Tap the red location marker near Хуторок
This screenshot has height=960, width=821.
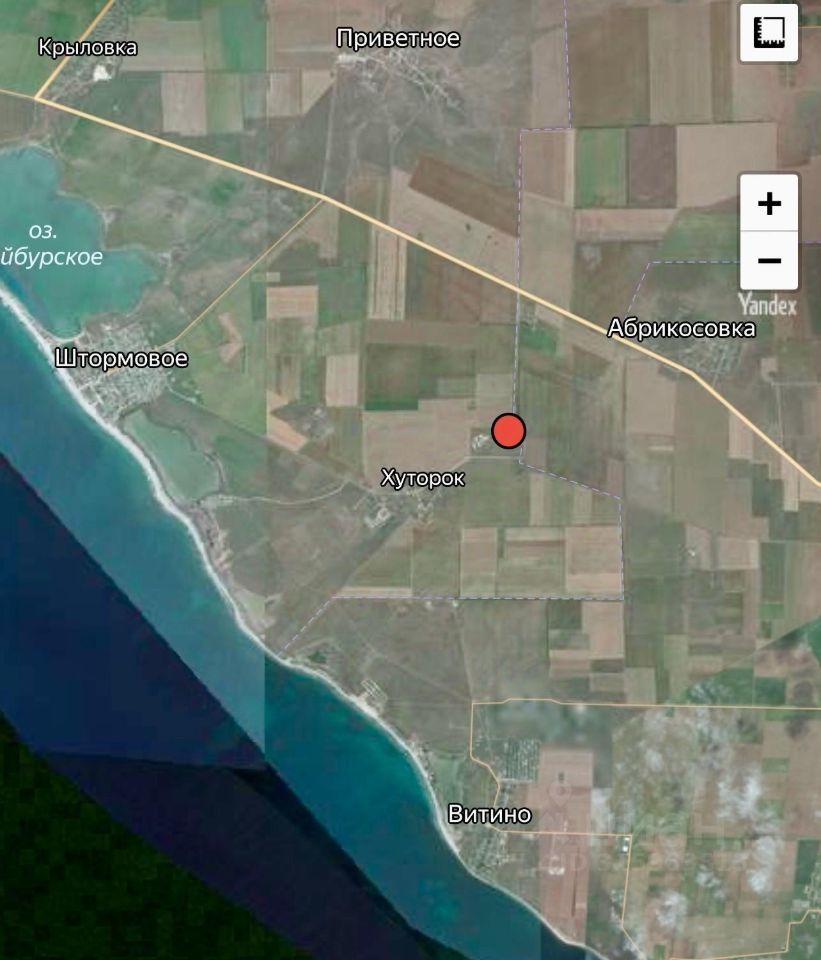pyautogui.click(x=509, y=431)
